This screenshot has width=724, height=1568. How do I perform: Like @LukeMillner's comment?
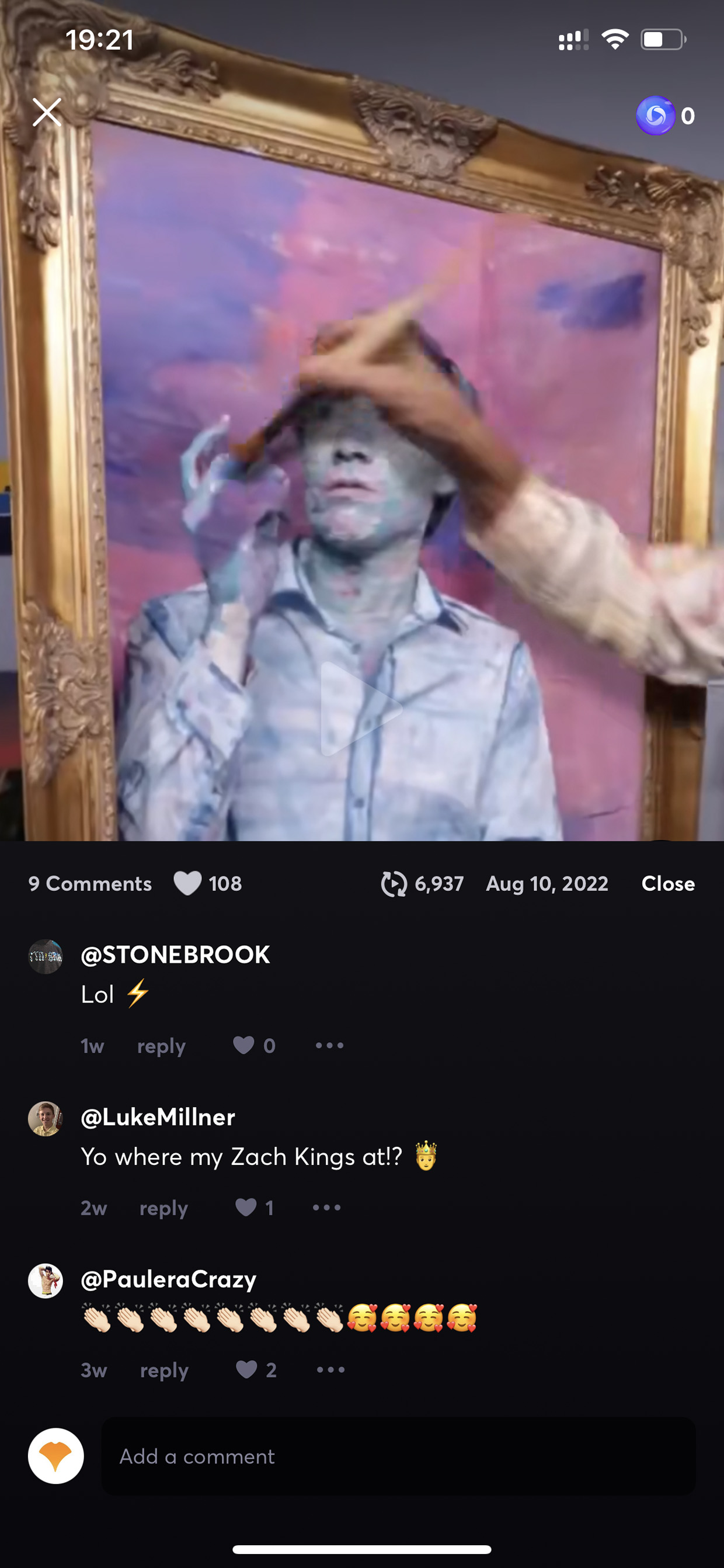[246, 1207]
